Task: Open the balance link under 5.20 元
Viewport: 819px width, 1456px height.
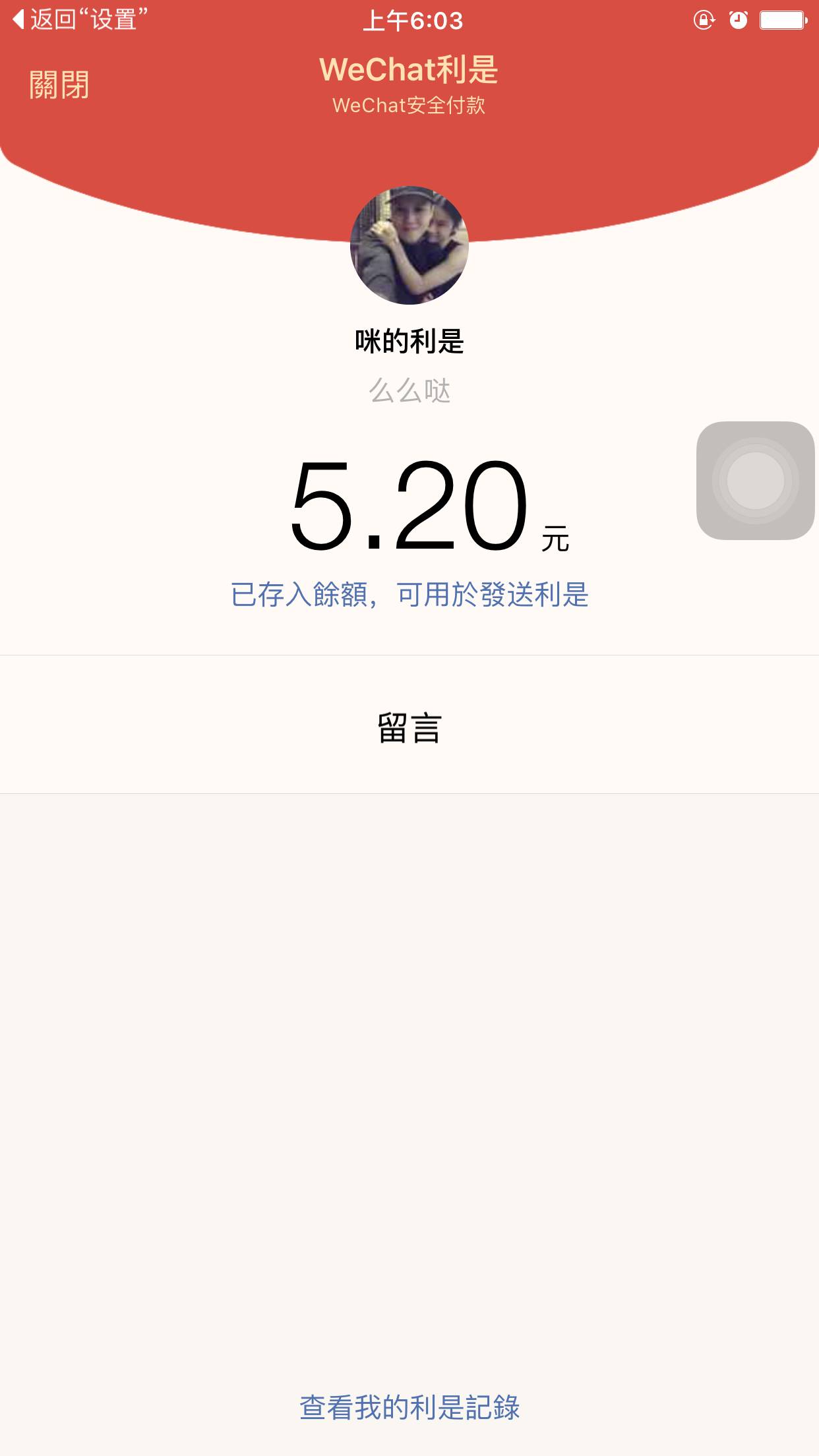Action: click(x=409, y=595)
